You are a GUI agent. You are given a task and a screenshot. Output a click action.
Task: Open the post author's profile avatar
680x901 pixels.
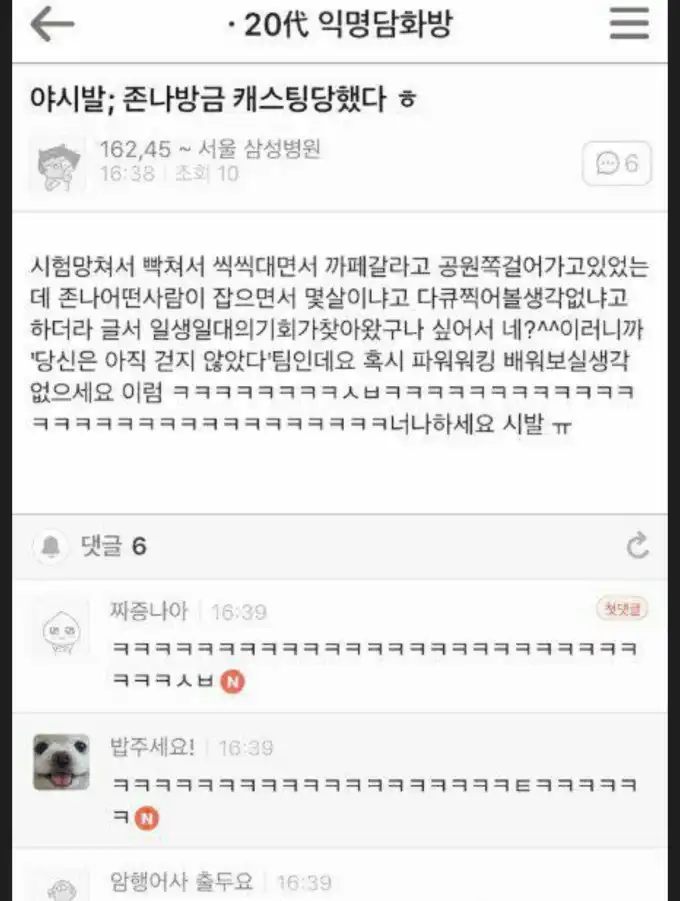point(59,165)
